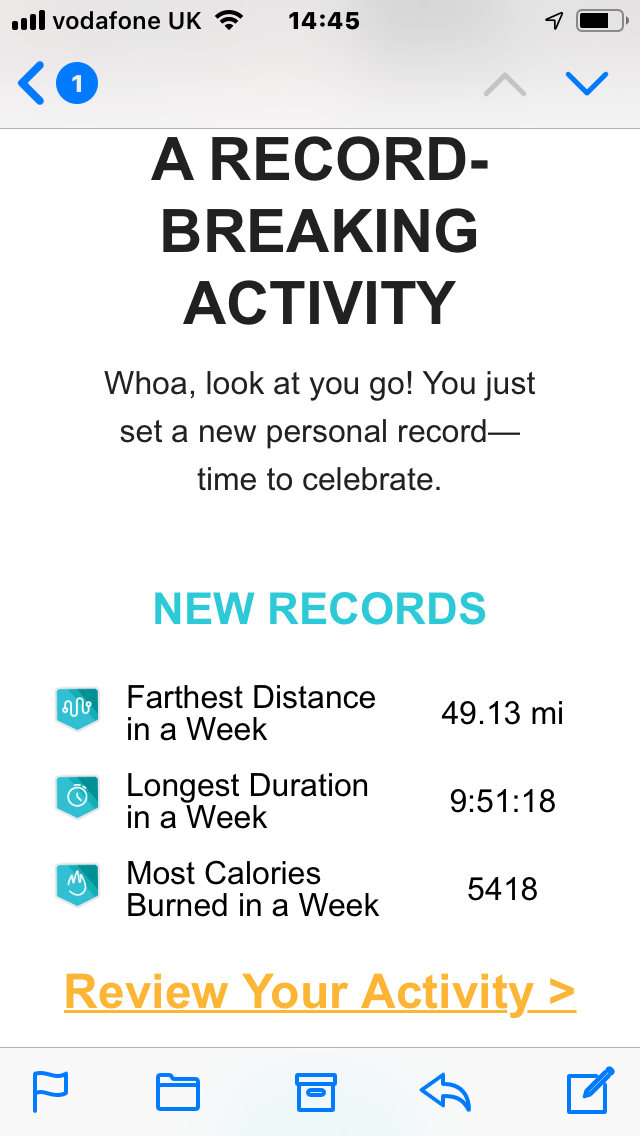Archive this email

(x=316, y=1091)
